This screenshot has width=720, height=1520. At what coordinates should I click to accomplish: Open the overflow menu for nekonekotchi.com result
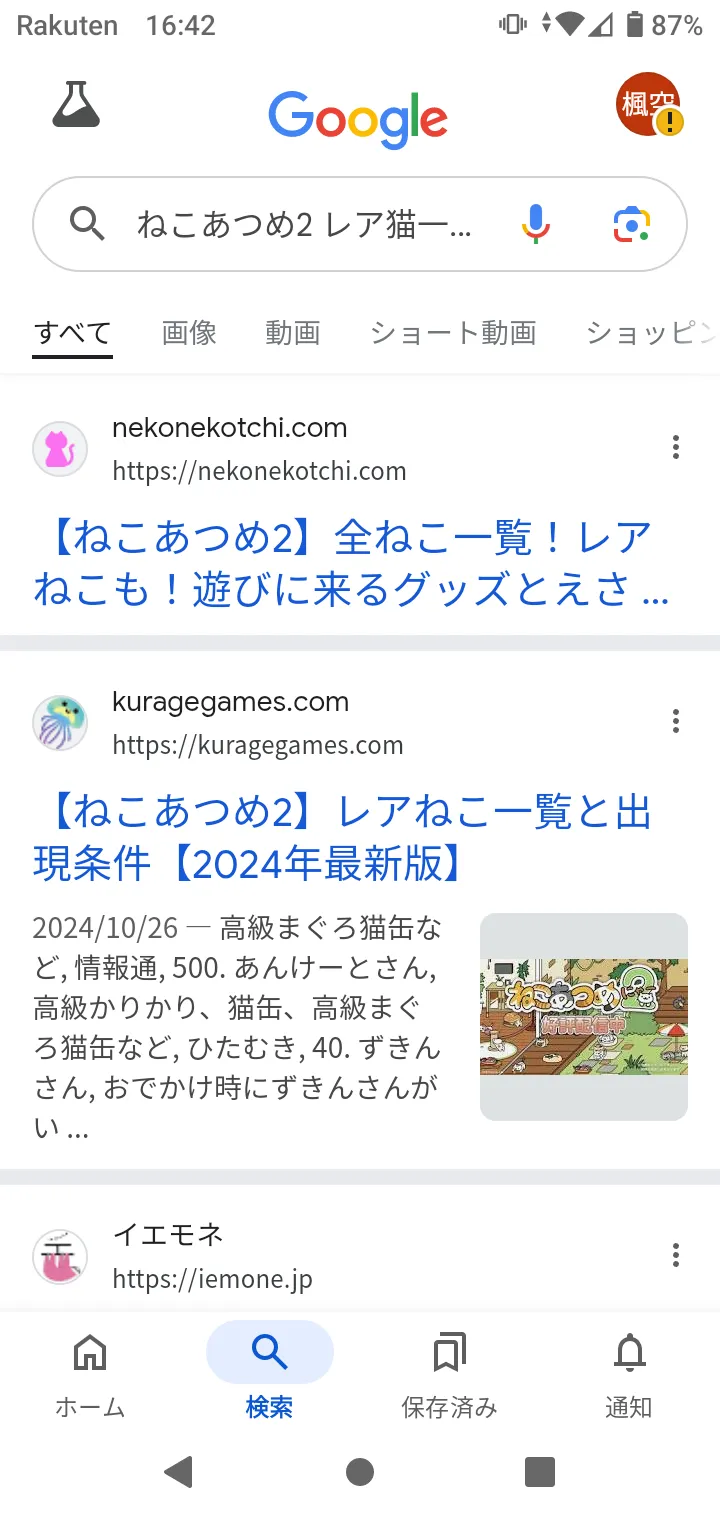point(676,447)
